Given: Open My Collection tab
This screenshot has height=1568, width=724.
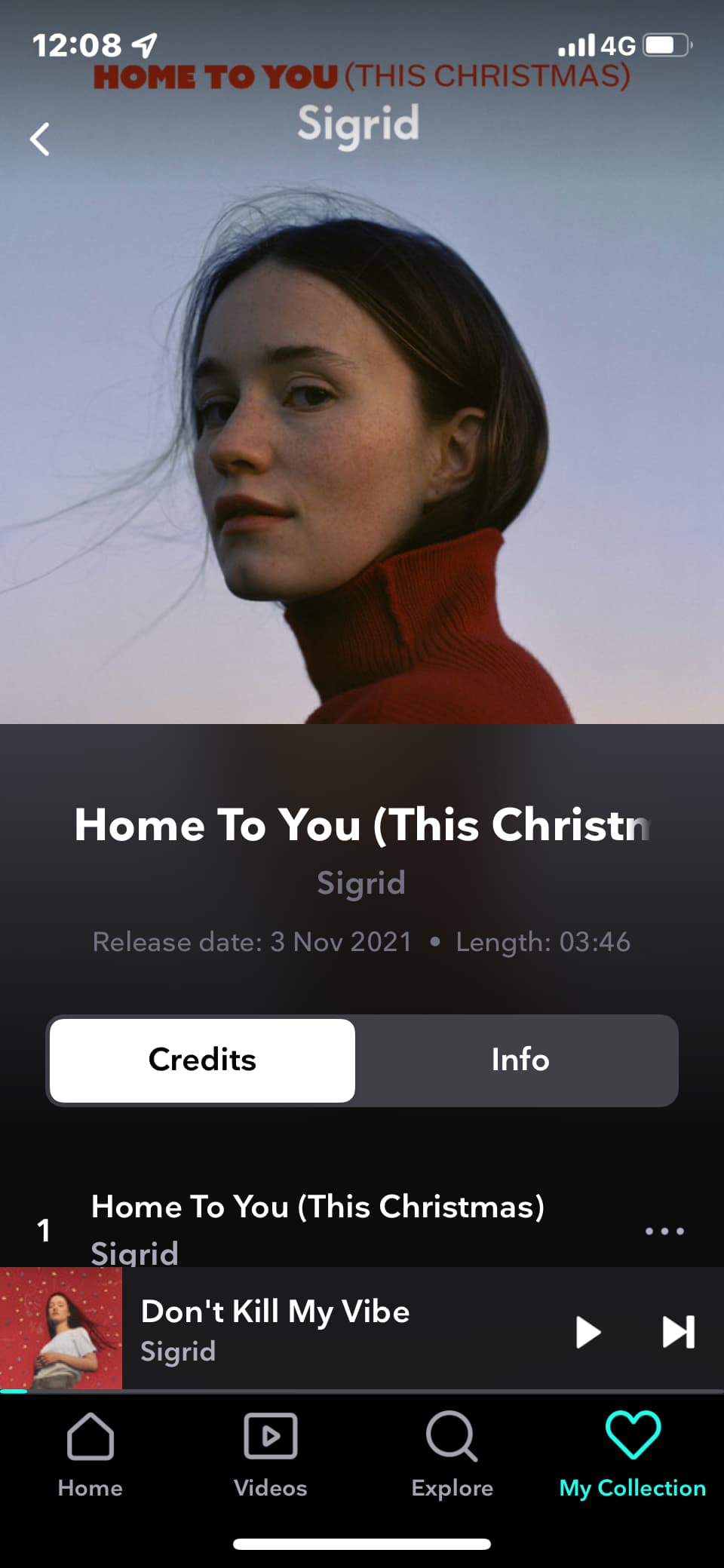Looking at the screenshot, I should pos(632,1456).
